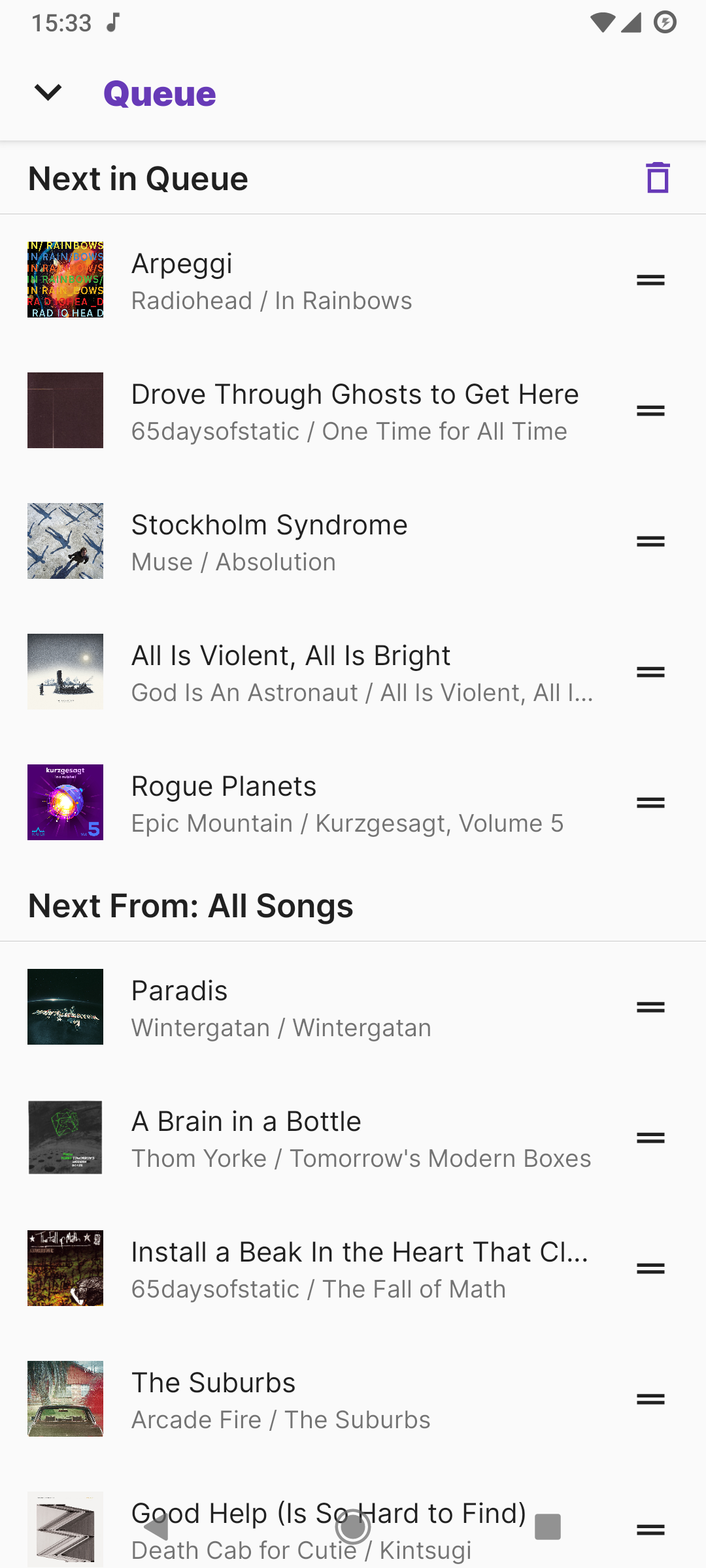This screenshot has width=706, height=1568.
Task: Play Arpeggi by Radiohead
Action: (x=327, y=280)
